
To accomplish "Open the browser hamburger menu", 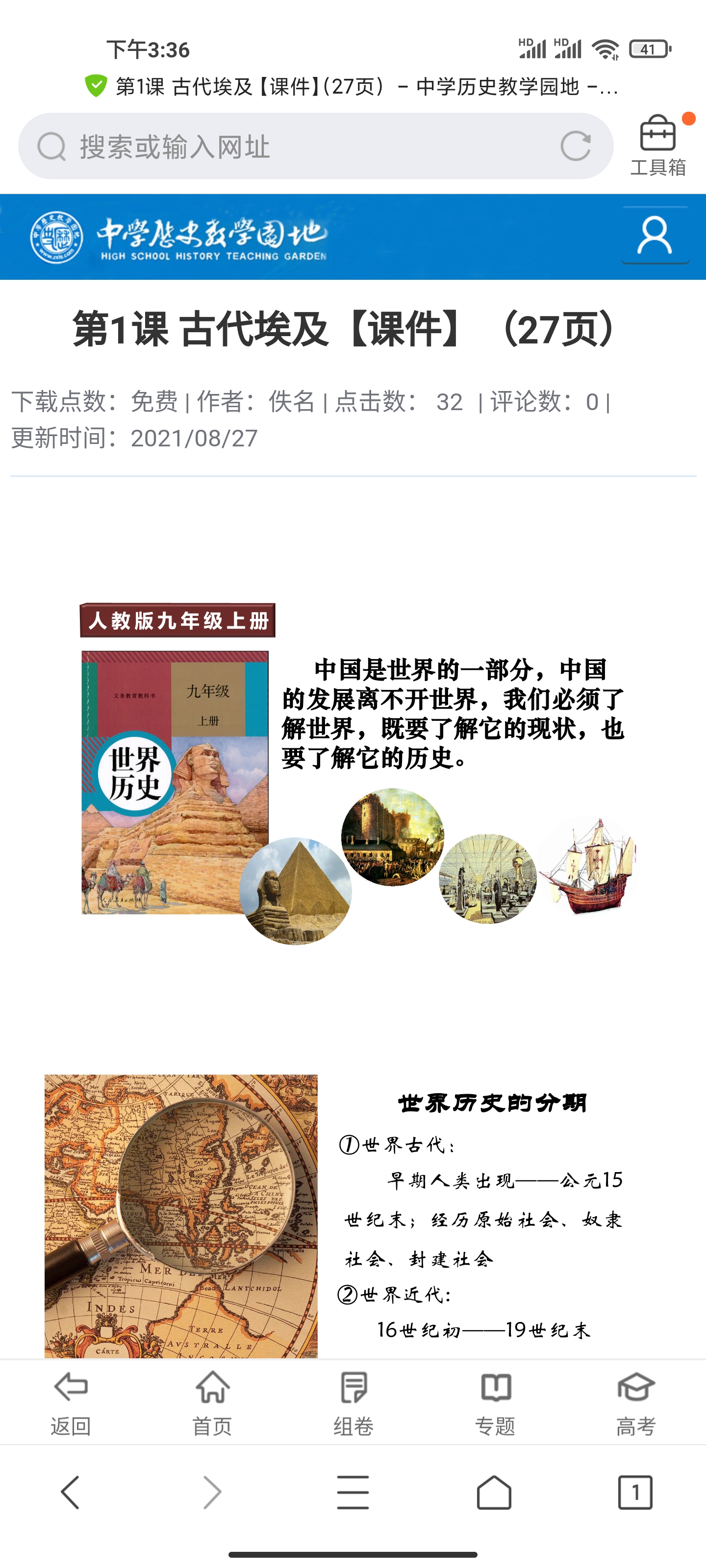I will click(x=353, y=1493).
